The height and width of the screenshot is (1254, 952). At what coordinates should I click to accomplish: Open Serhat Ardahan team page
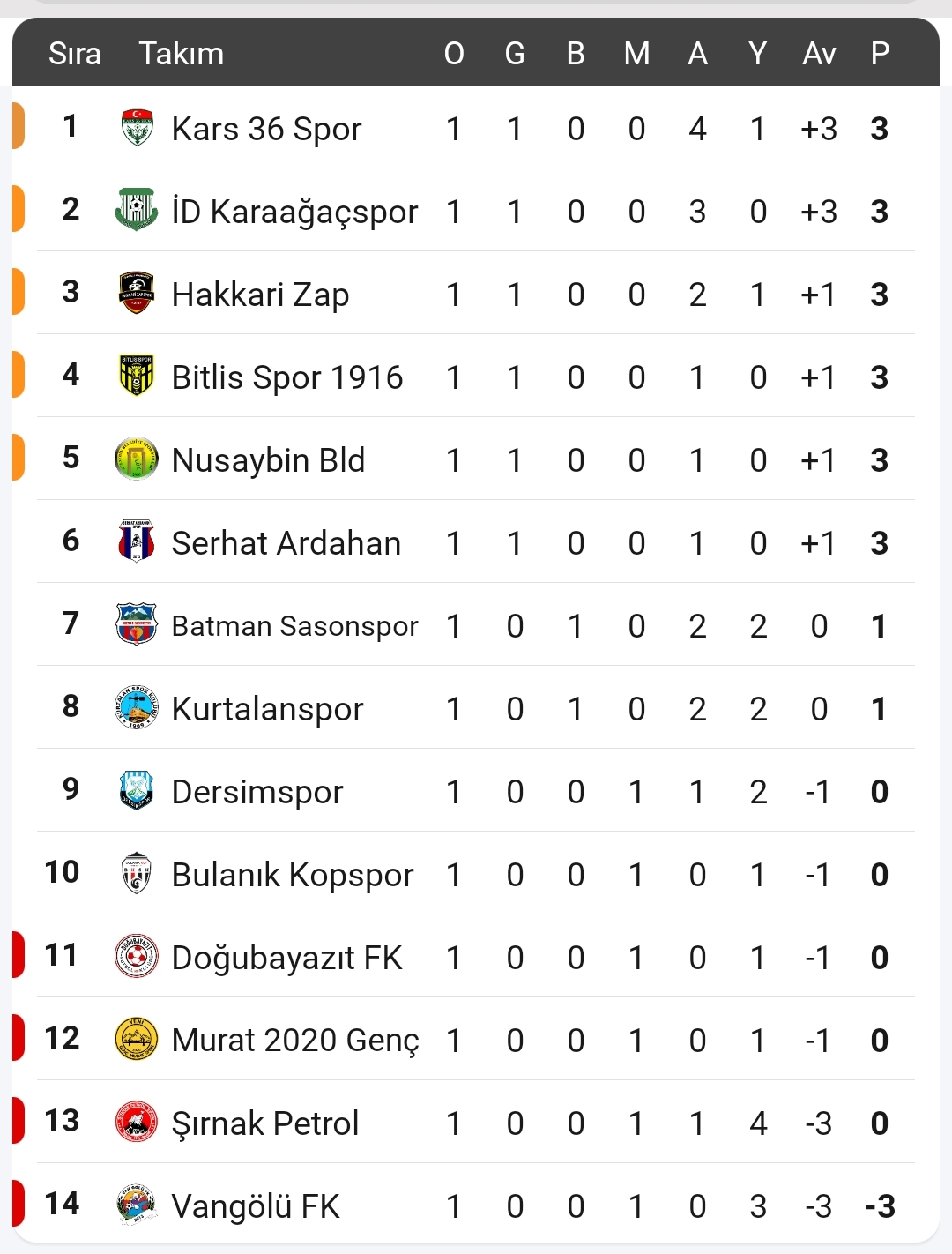286,543
